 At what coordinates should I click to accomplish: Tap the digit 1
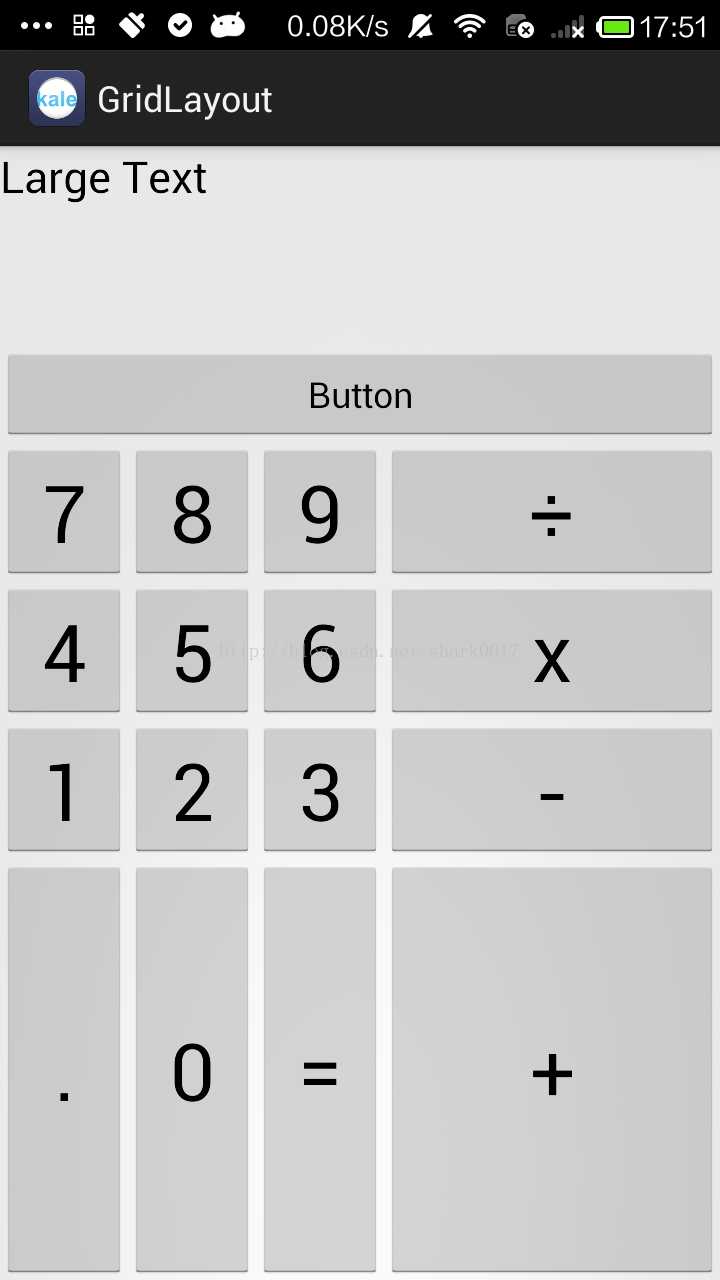(x=64, y=790)
